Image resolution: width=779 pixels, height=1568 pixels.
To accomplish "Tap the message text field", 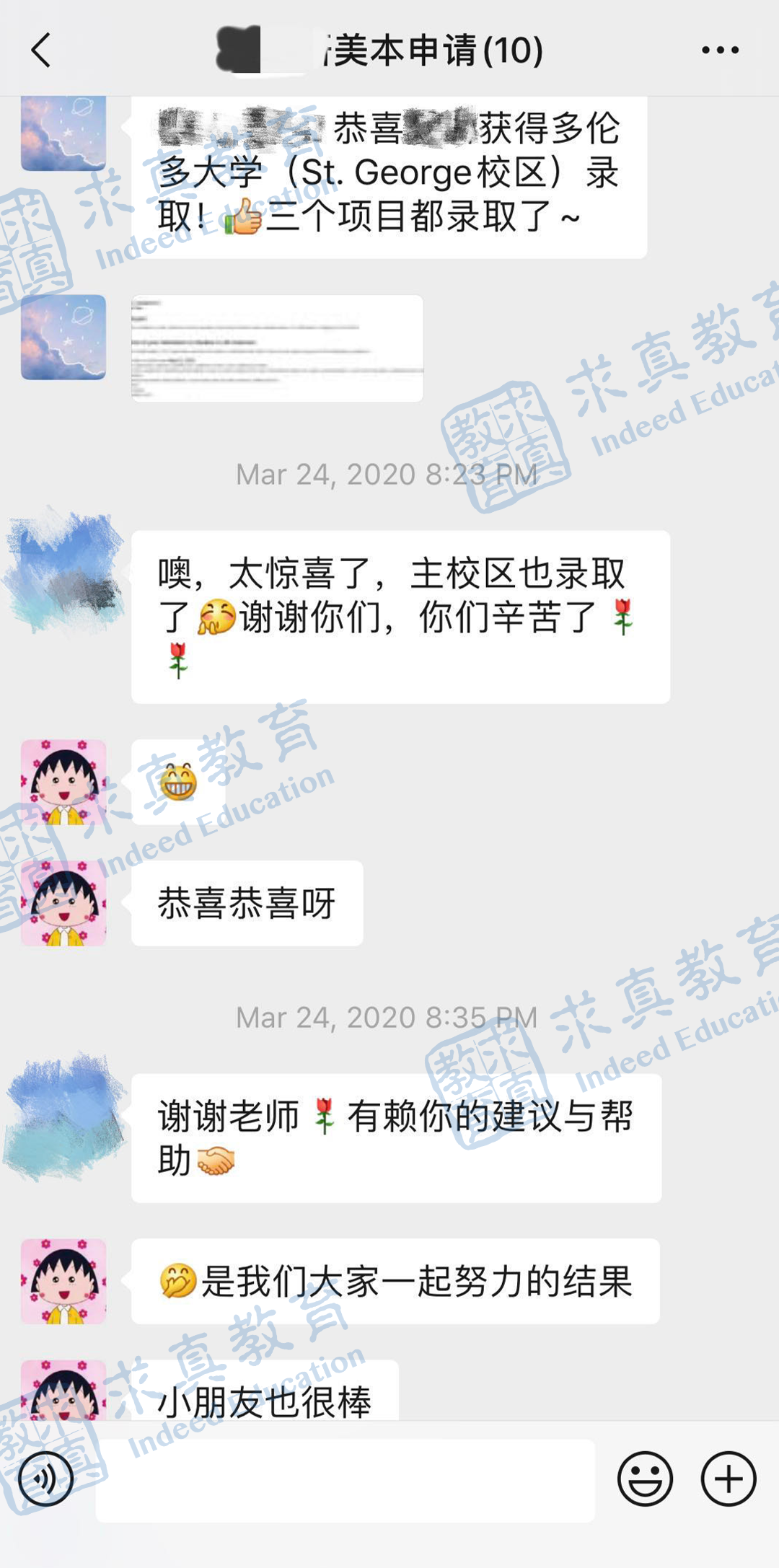I will (x=346, y=1480).
